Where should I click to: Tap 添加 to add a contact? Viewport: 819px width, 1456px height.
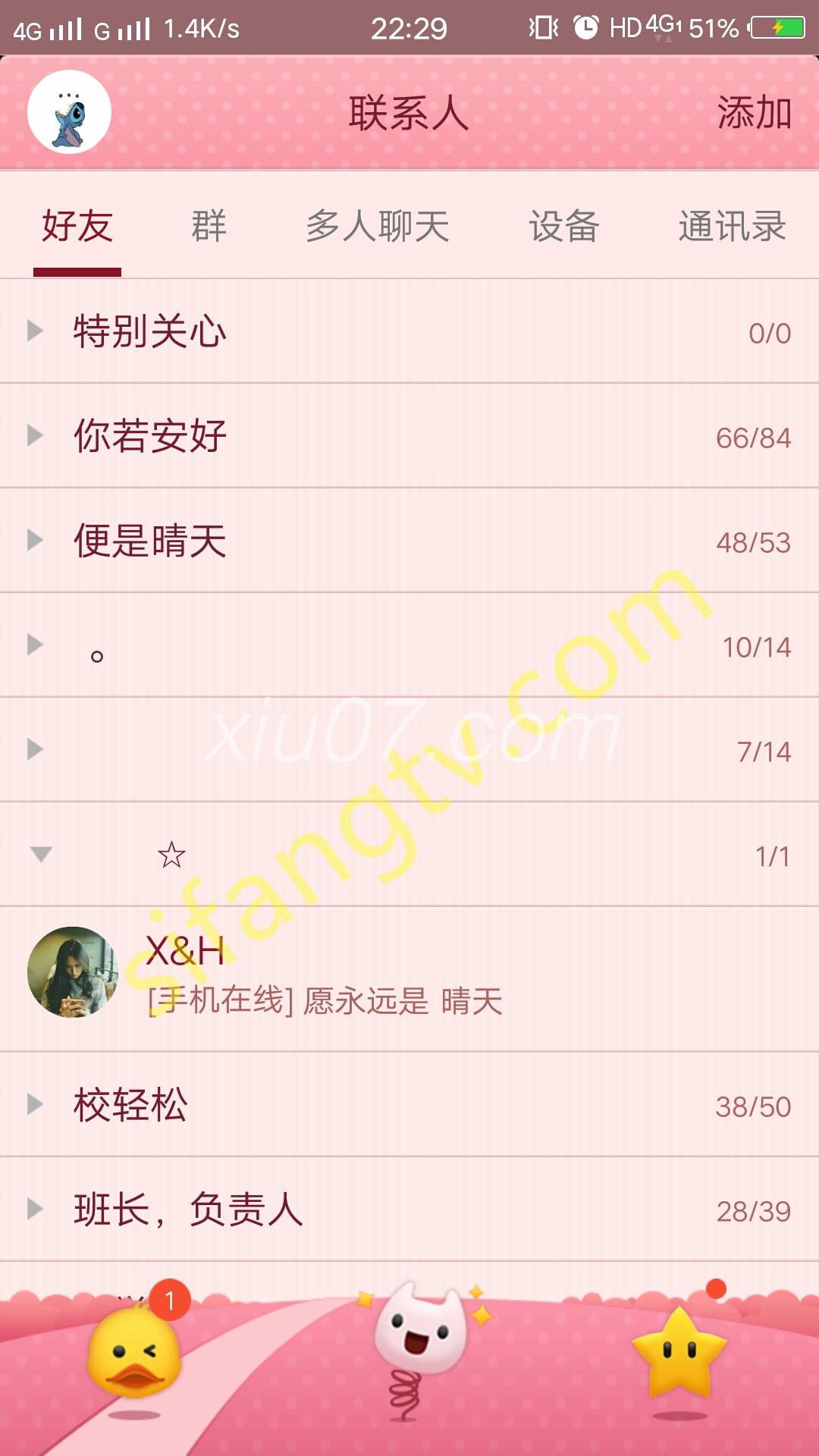click(x=754, y=114)
